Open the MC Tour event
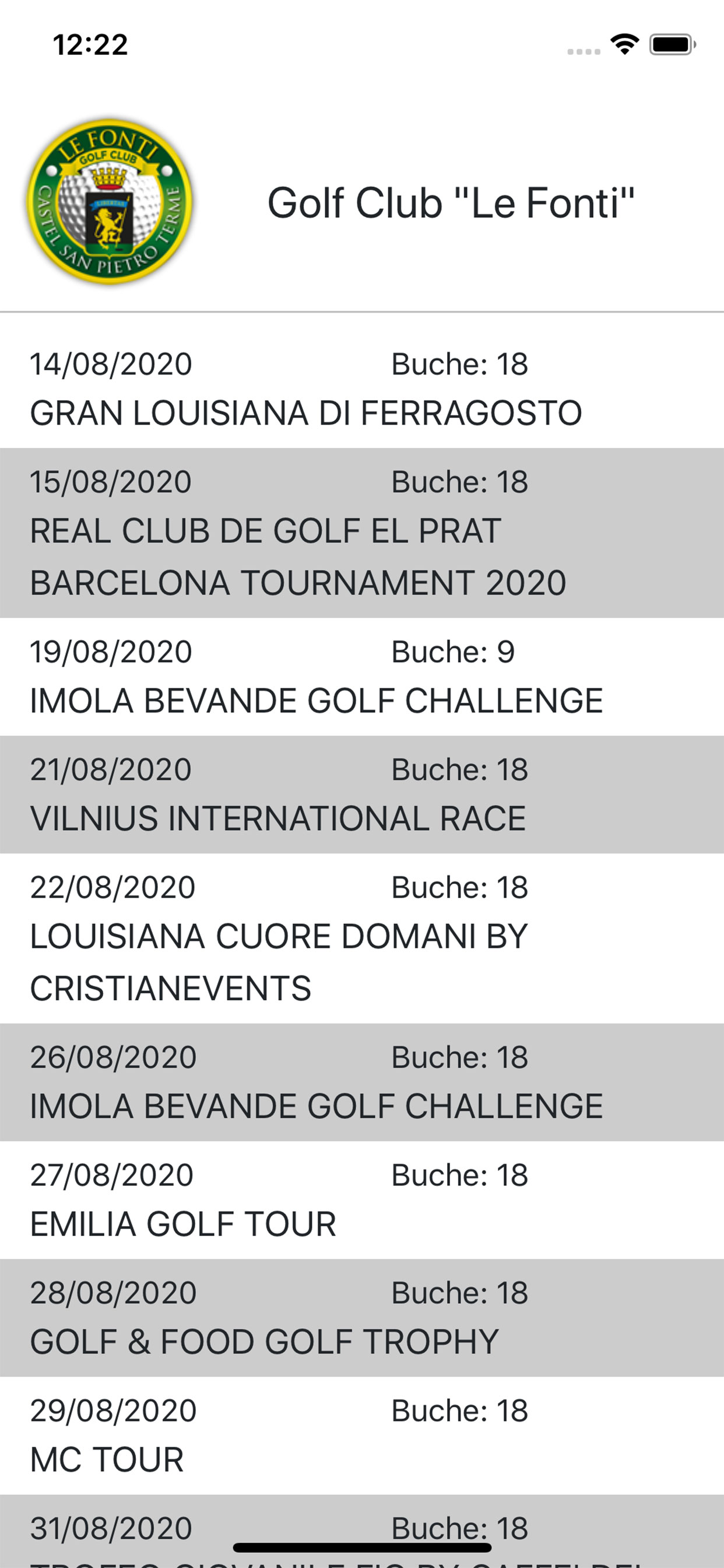Image resolution: width=724 pixels, height=1568 pixels. click(x=362, y=1436)
